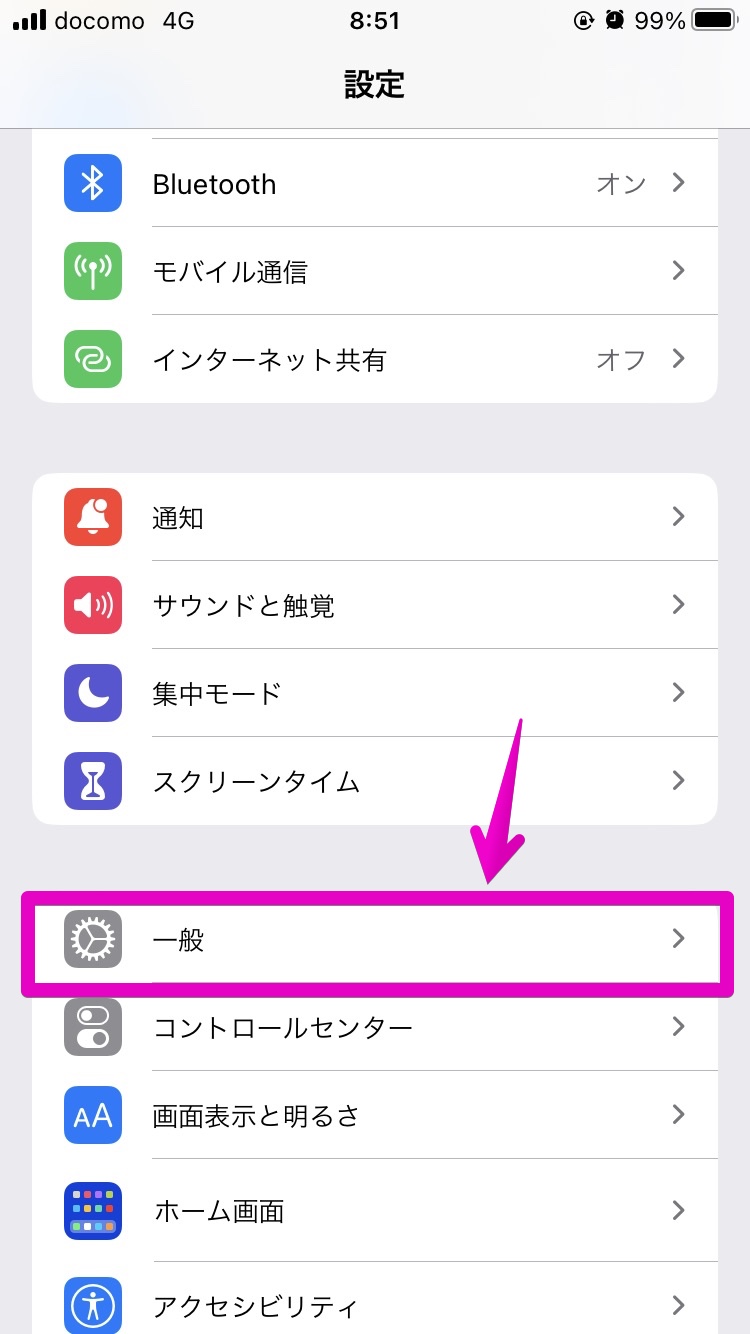Open 集中モード settings
750x1334 pixels.
pos(374,693)
